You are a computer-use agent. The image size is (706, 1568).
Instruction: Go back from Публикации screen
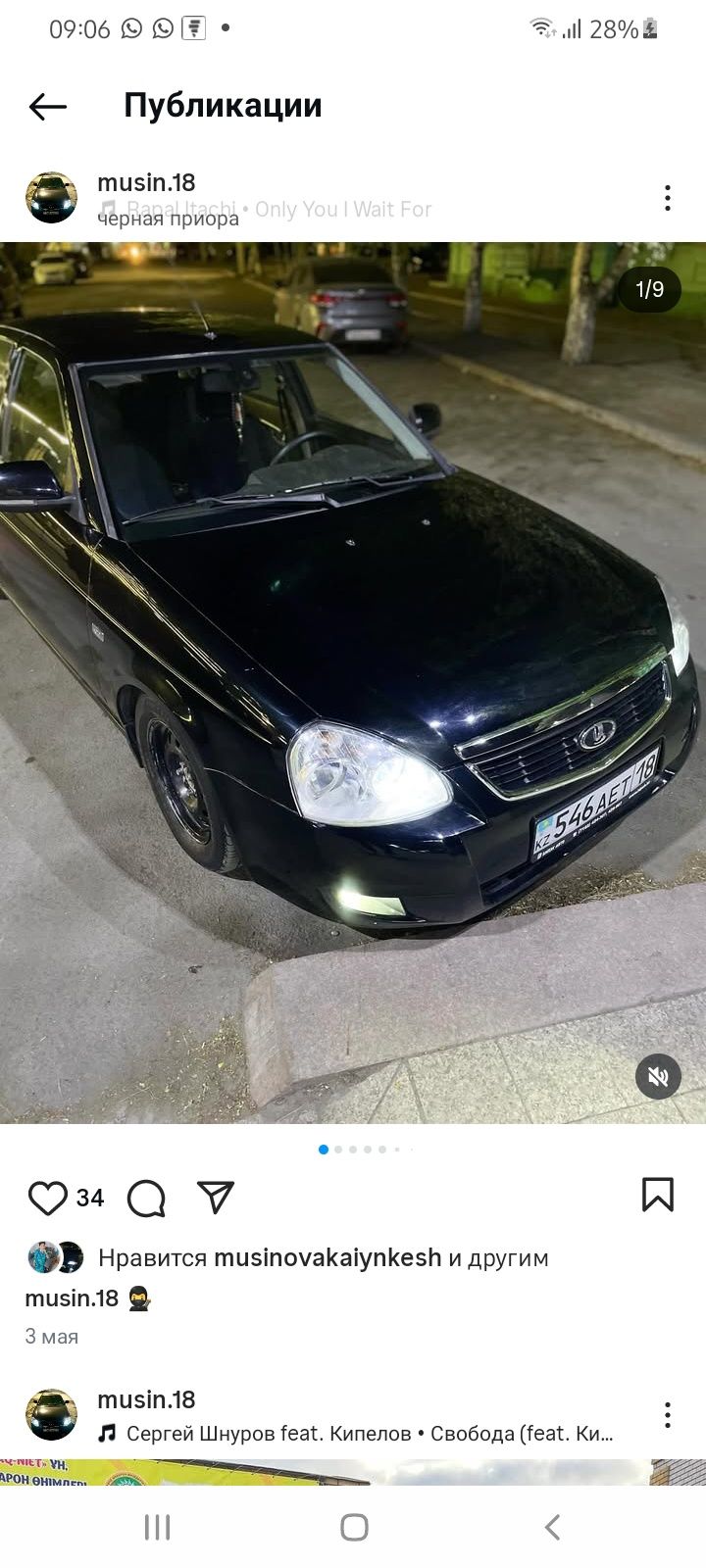(x=47, y=106)
